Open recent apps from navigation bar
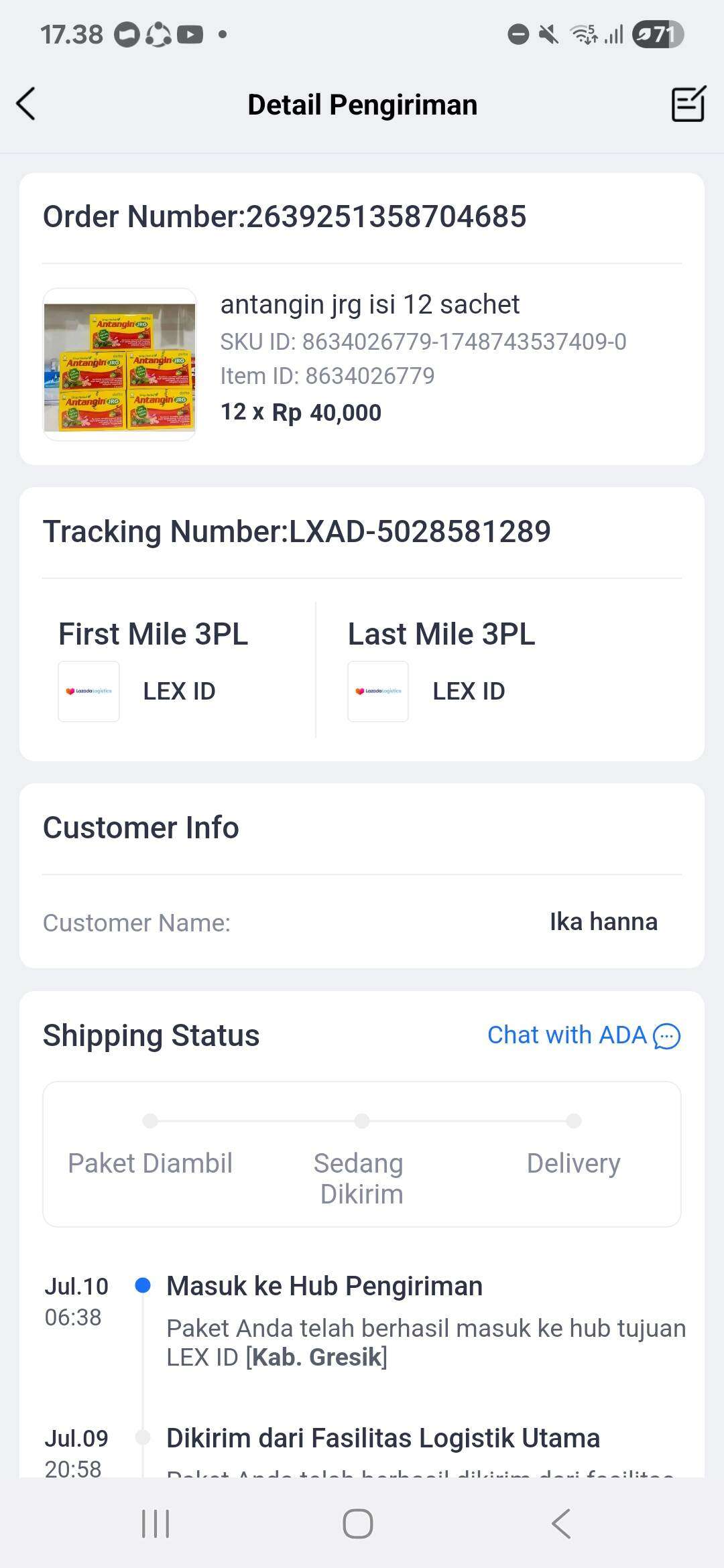The image size is (724, 1568). pos(156,1523)
